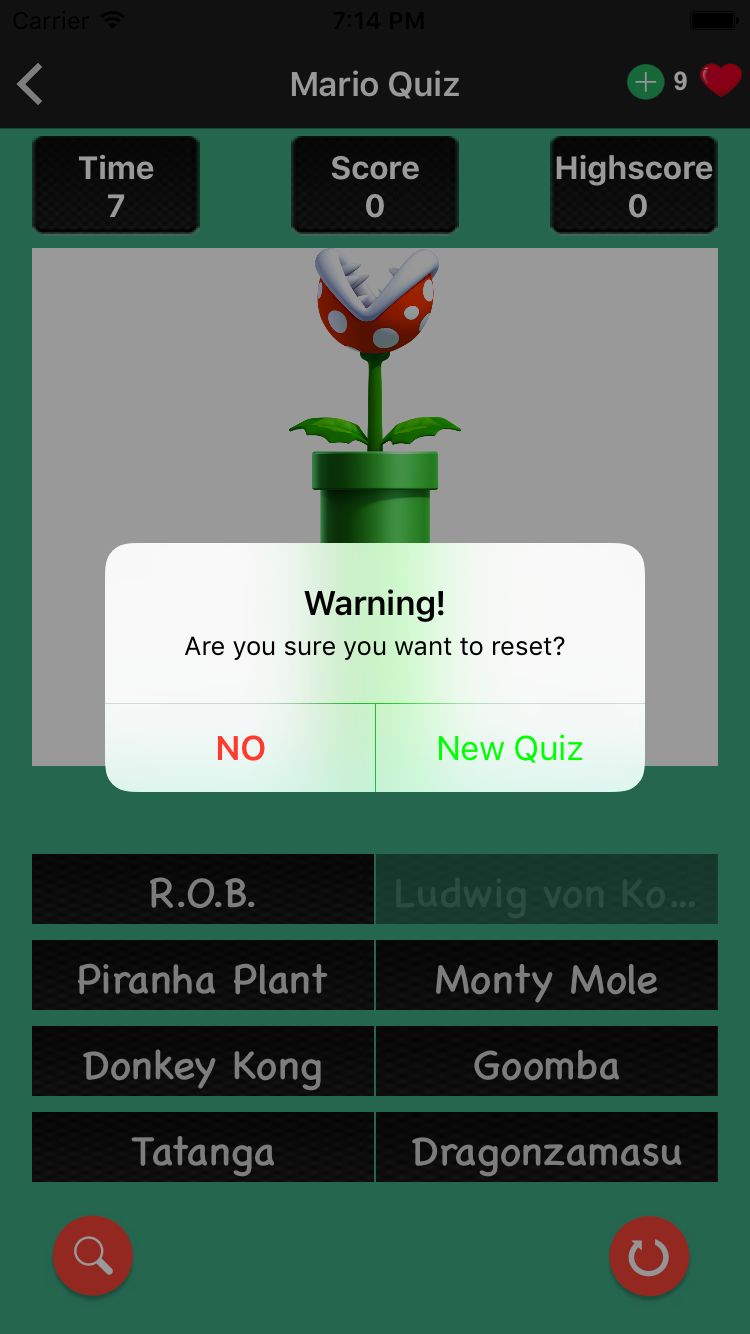750x1334 pixels.
Task: Select the Tatanga option
Action: tap(203, 1147)
